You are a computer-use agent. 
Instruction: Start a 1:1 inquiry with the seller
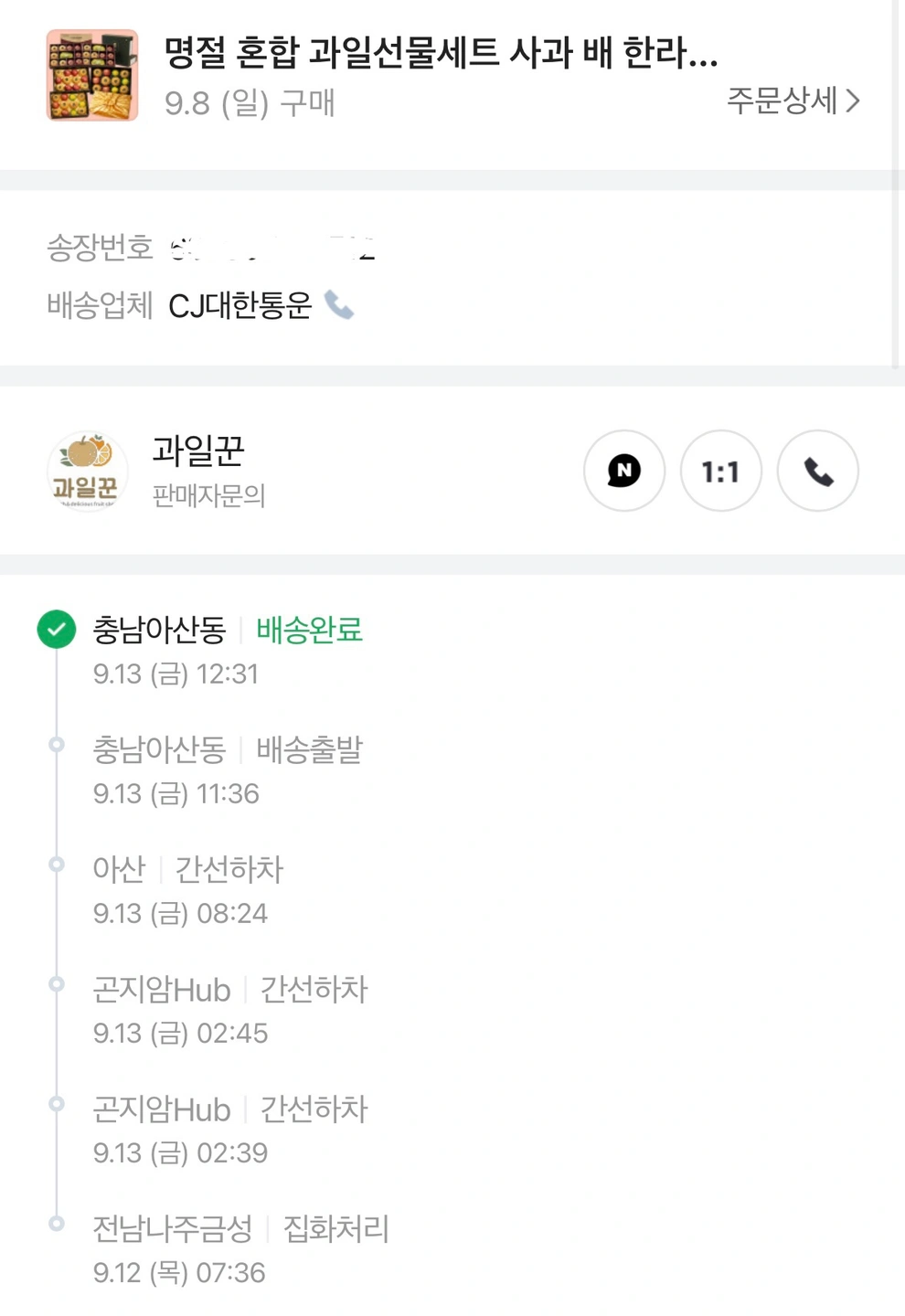click(x=720, y=471)
